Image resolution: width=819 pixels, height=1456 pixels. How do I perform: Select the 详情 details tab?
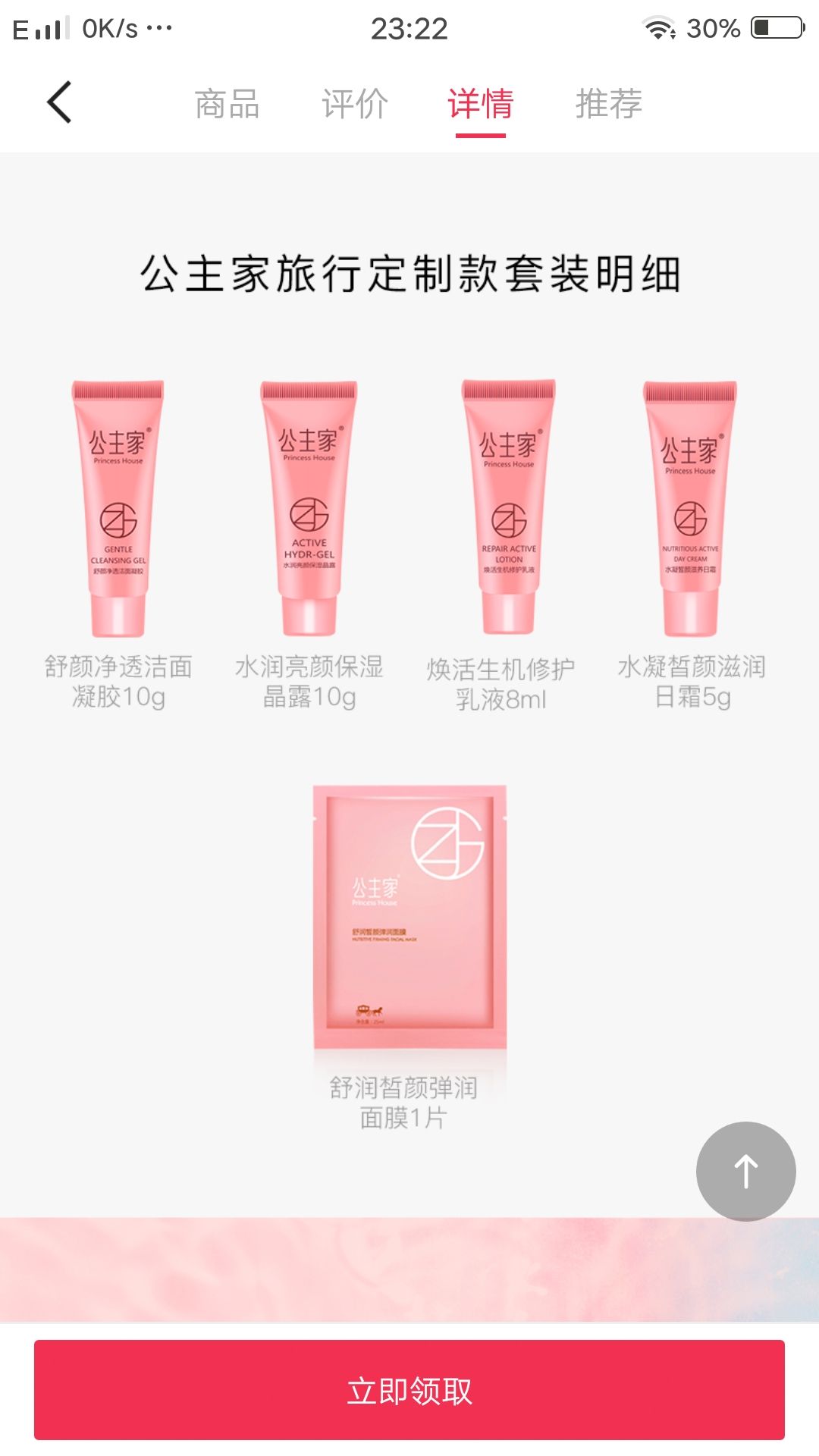tap(480, 104)
